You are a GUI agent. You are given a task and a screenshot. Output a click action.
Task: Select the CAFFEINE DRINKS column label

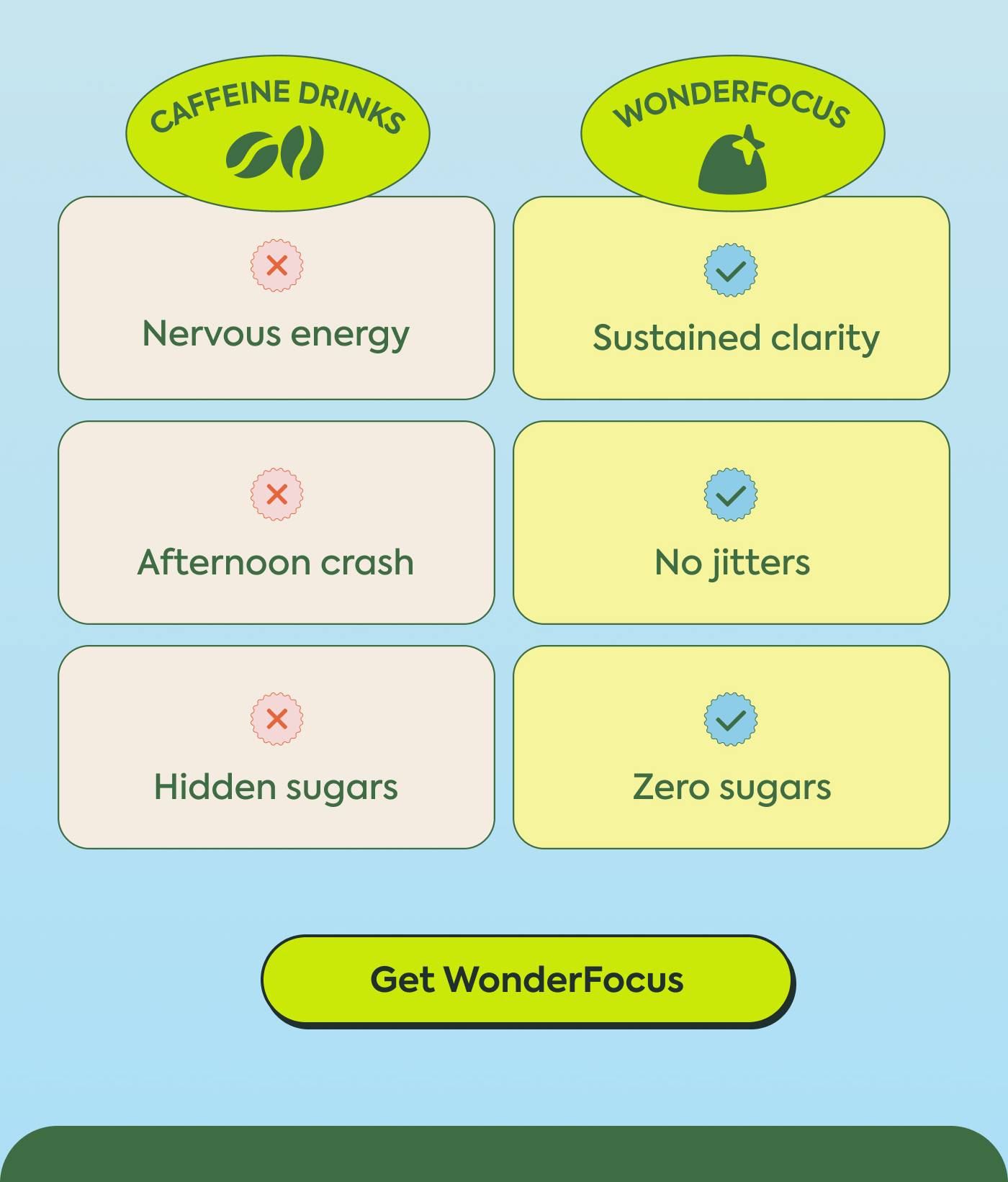(x=277, y=107)
